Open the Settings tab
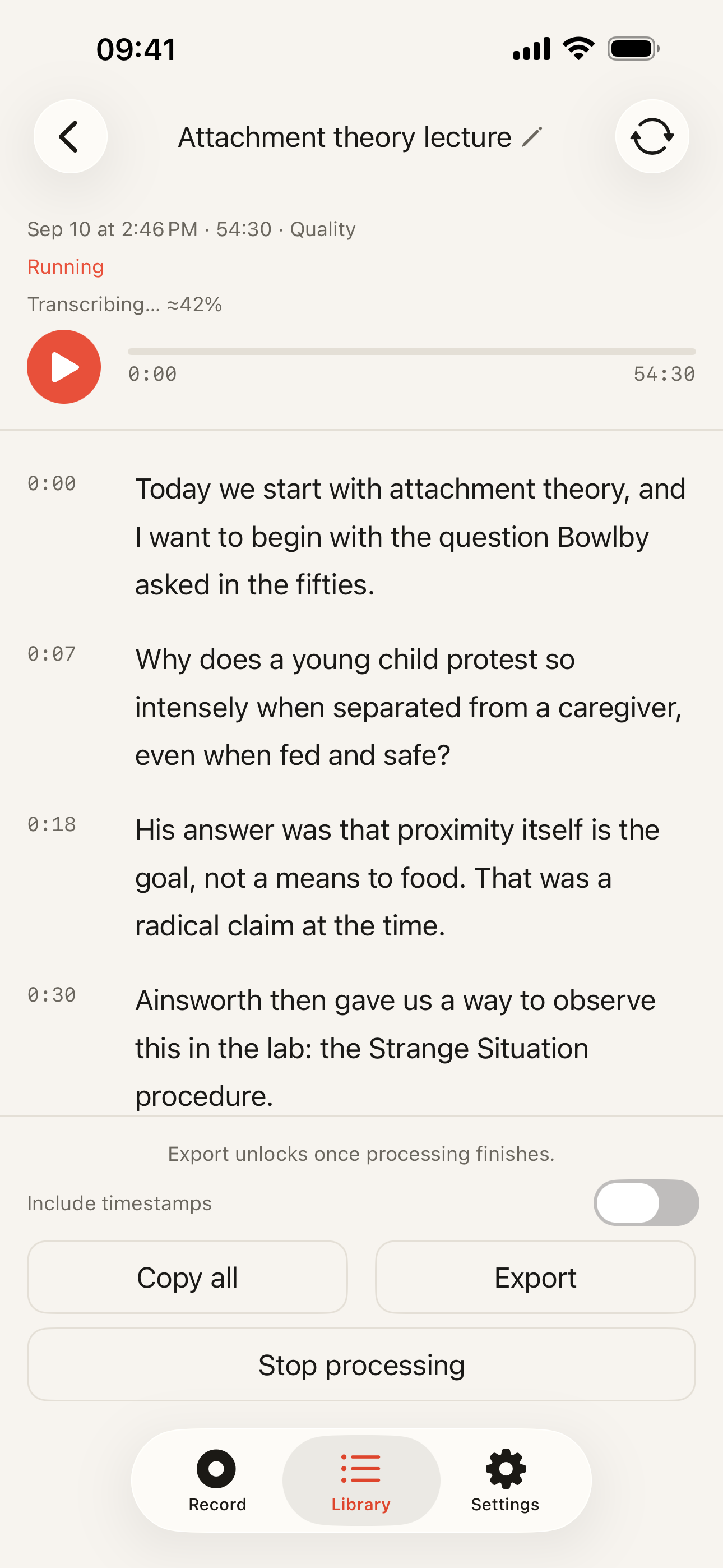Viewport: 723px width, 1568px height. pyautogui.click(x=505, y=1481)
